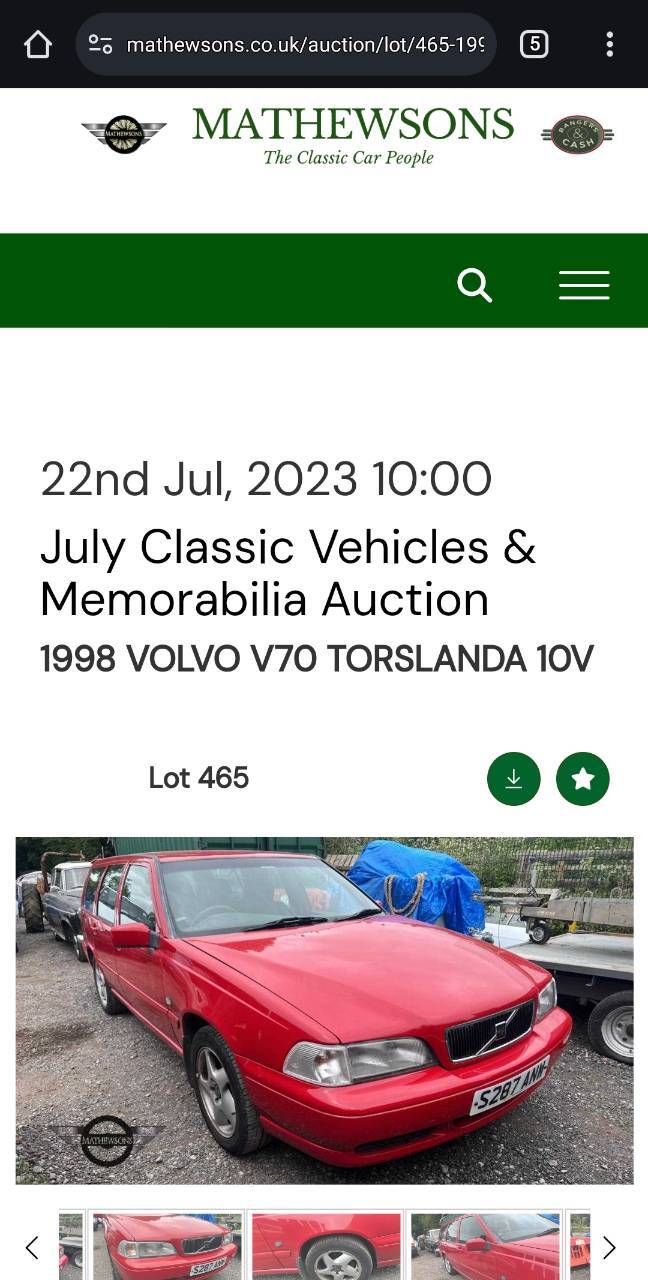Open the browser overflow menu
Screen dimensions: 648x1280
point(609,44)
